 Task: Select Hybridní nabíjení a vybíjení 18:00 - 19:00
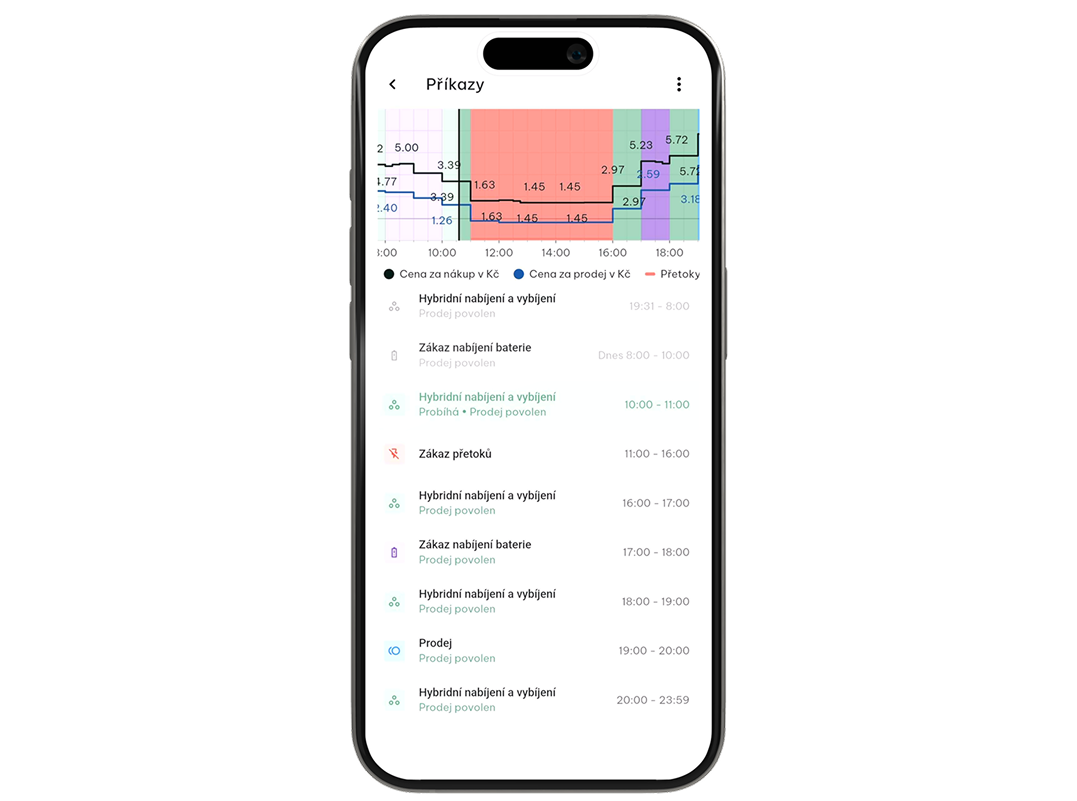pos(538,601)
